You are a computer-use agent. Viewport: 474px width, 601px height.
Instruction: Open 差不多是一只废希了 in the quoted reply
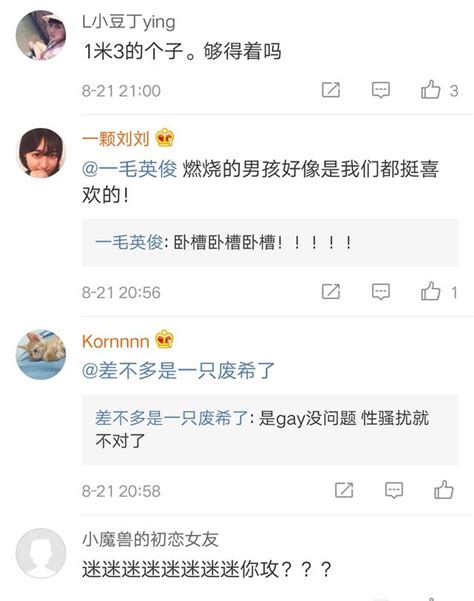click(x=172, y=418)
